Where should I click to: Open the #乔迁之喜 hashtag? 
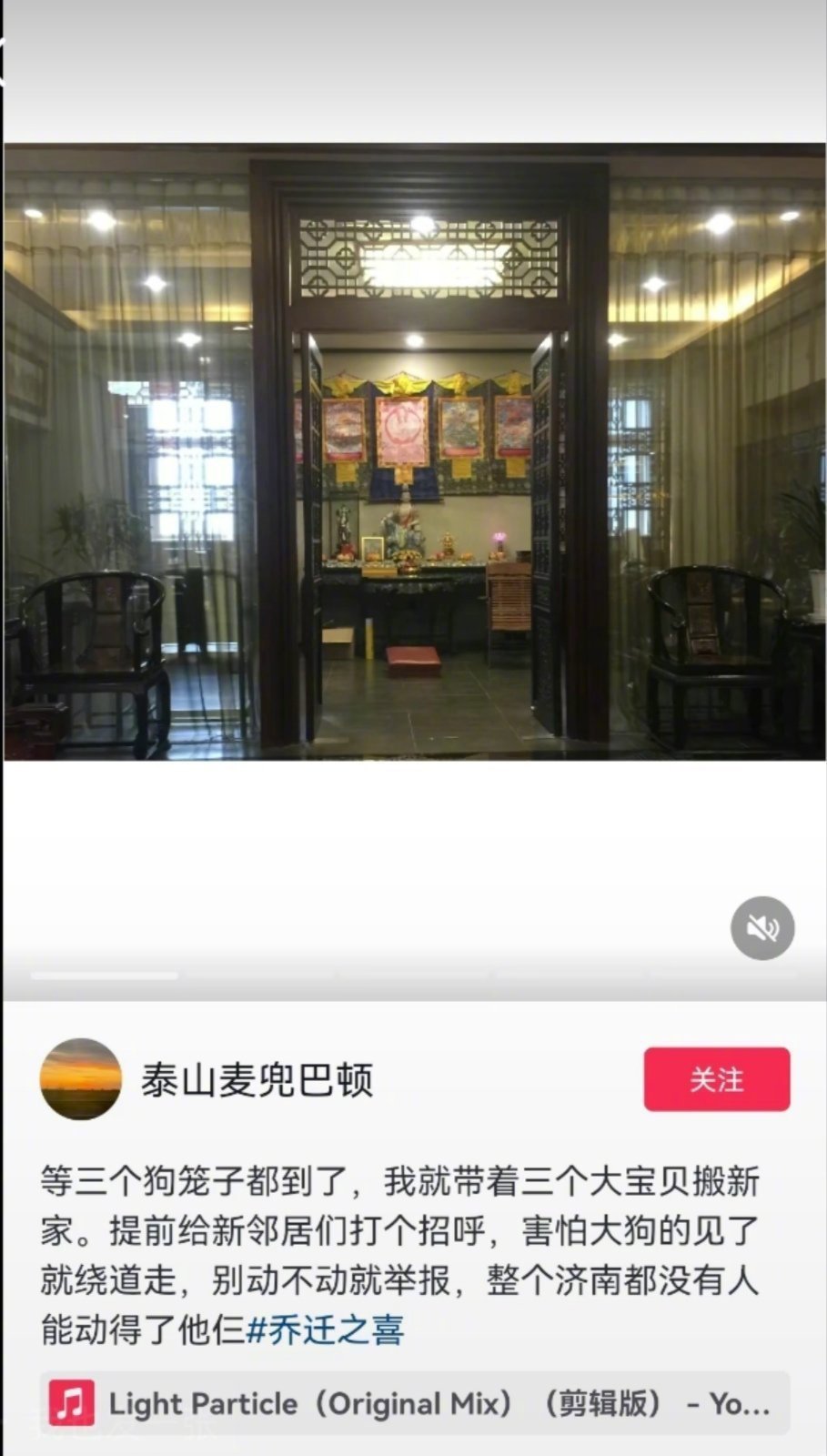(325, 1330)
